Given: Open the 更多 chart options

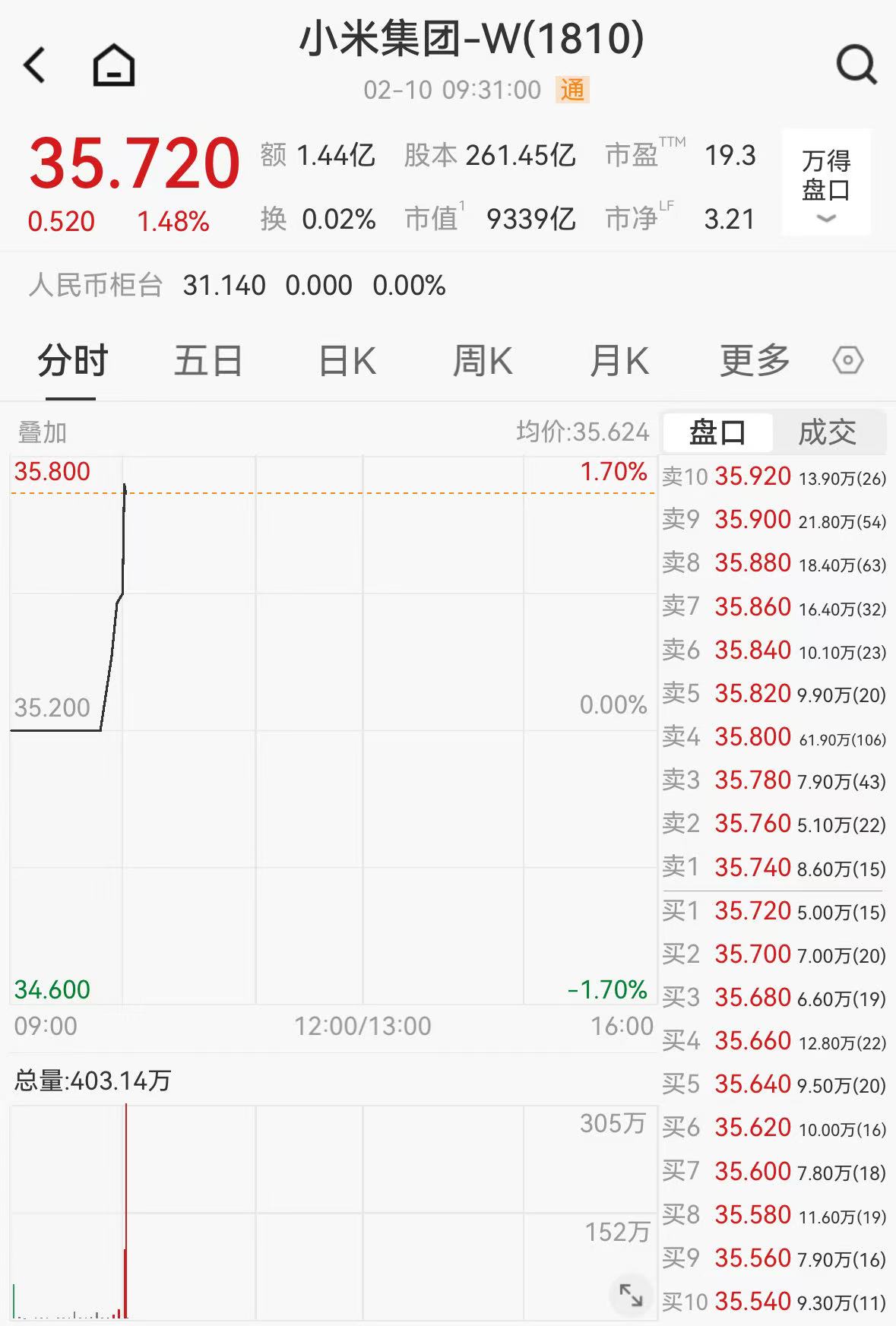Looking at the screenshot, I should [755, 361].
